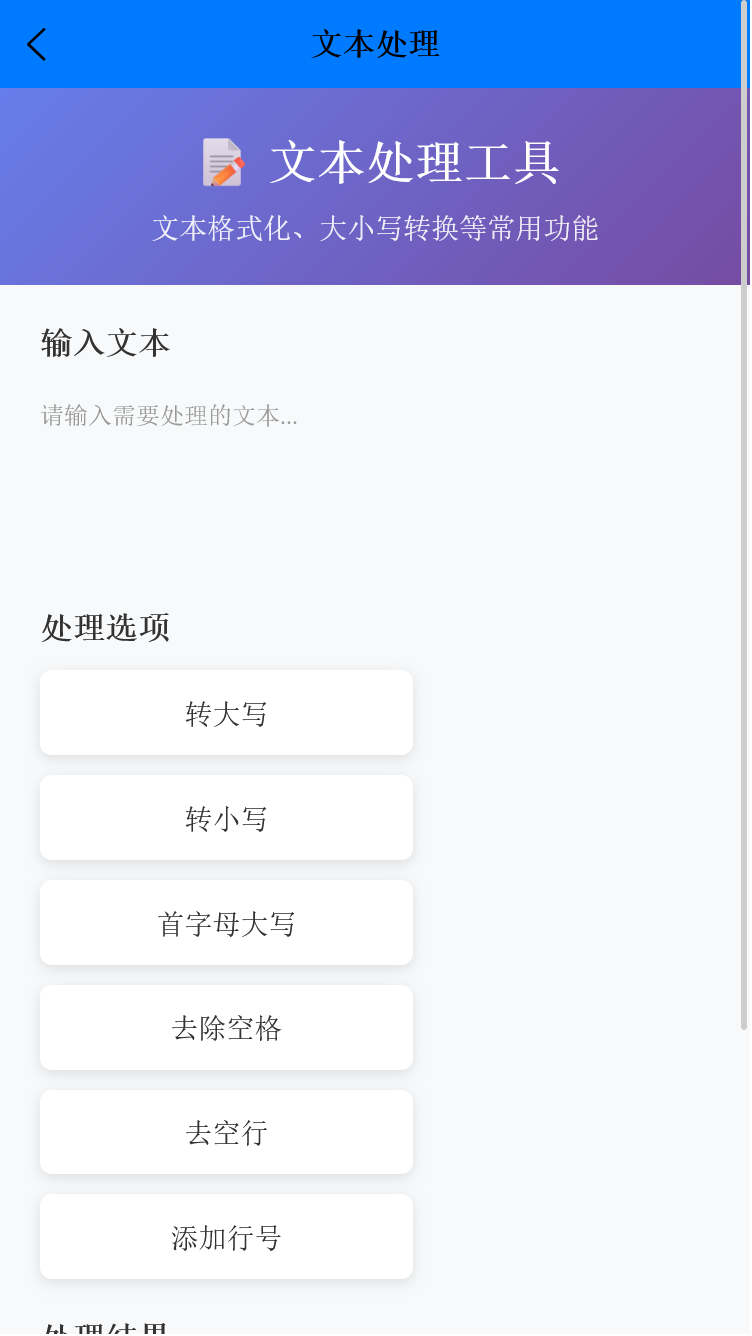Screen dimensions: 752x1336
Task: Click the 去除空格 remove spaces option
Action: (226, 1027)
